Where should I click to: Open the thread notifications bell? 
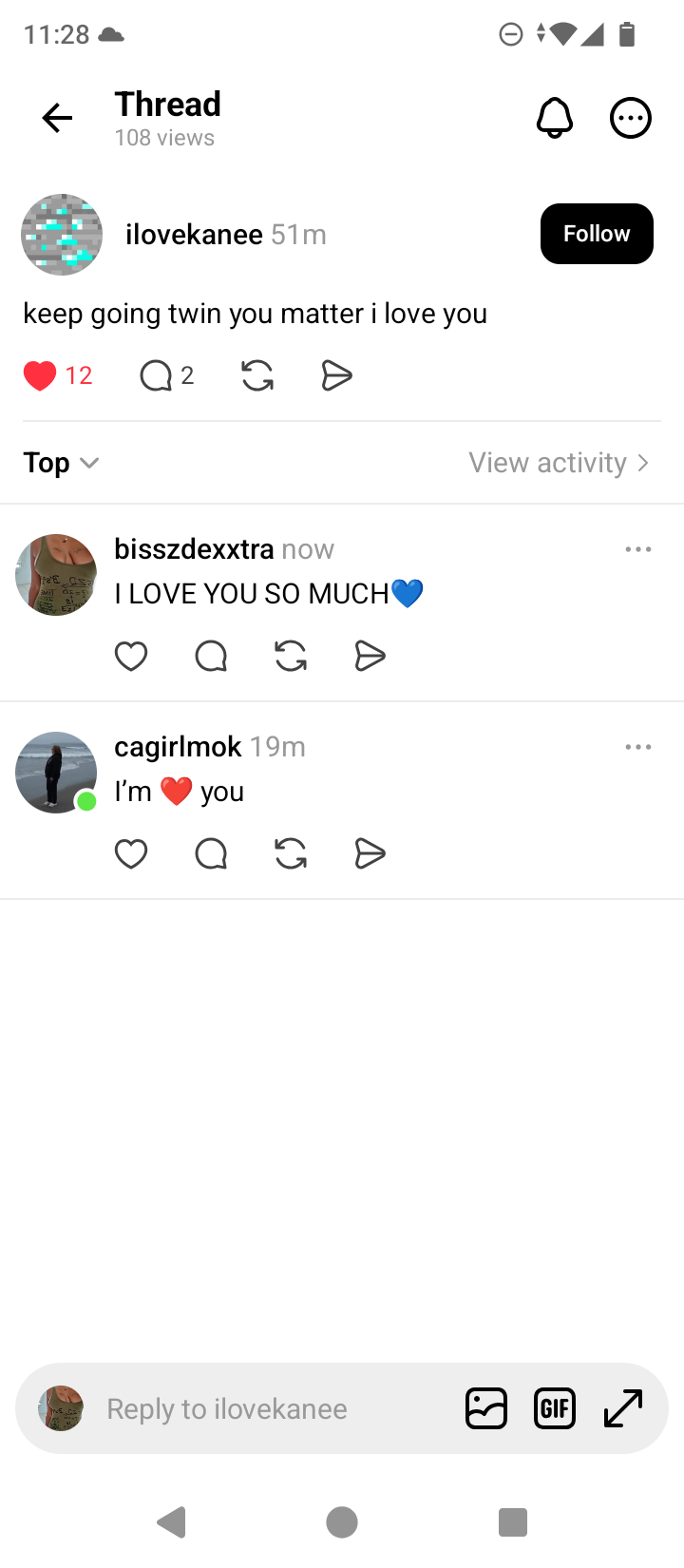point(555,118)
